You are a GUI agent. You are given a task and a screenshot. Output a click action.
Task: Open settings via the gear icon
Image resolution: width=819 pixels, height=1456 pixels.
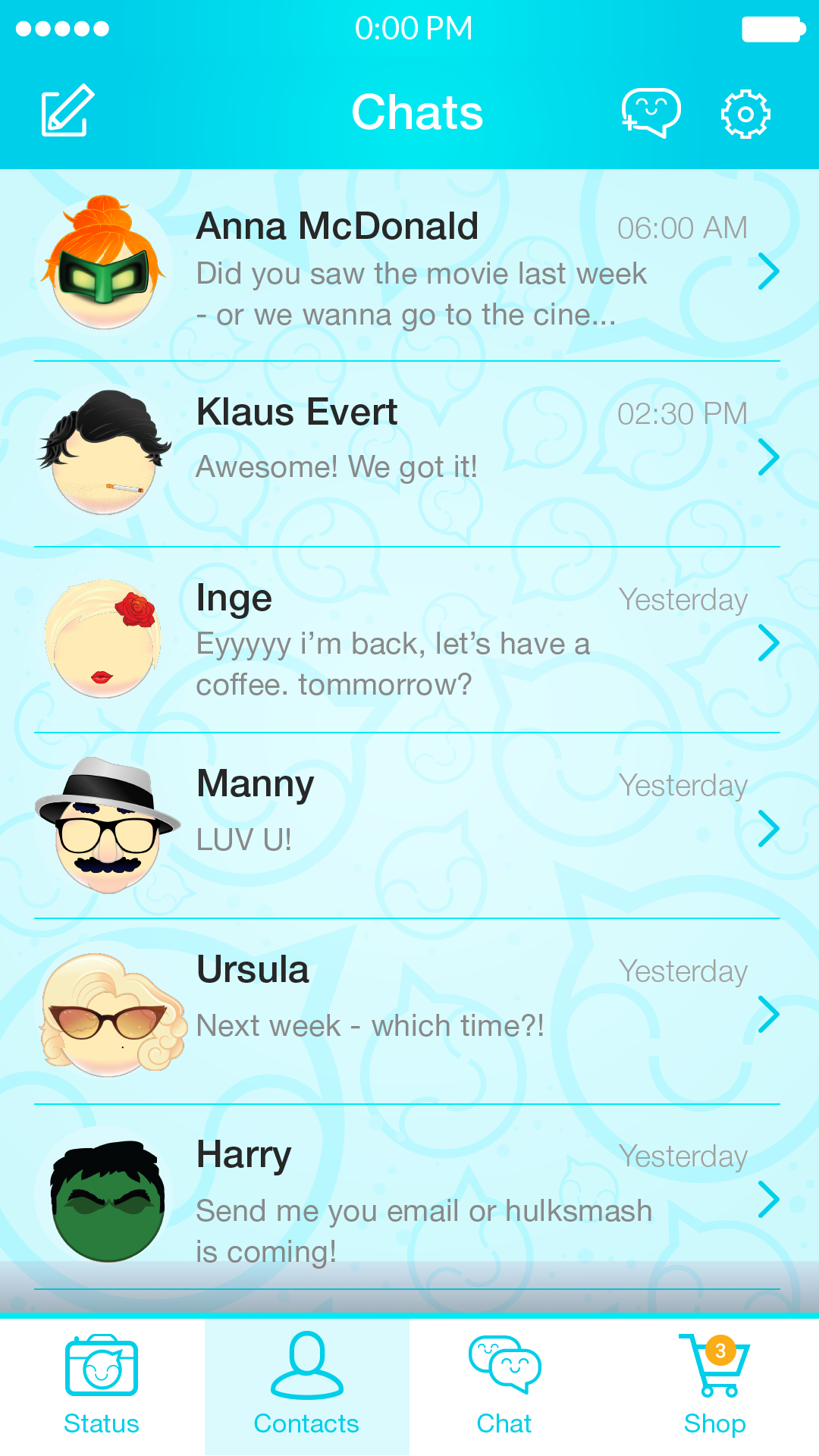click(746, 112)
